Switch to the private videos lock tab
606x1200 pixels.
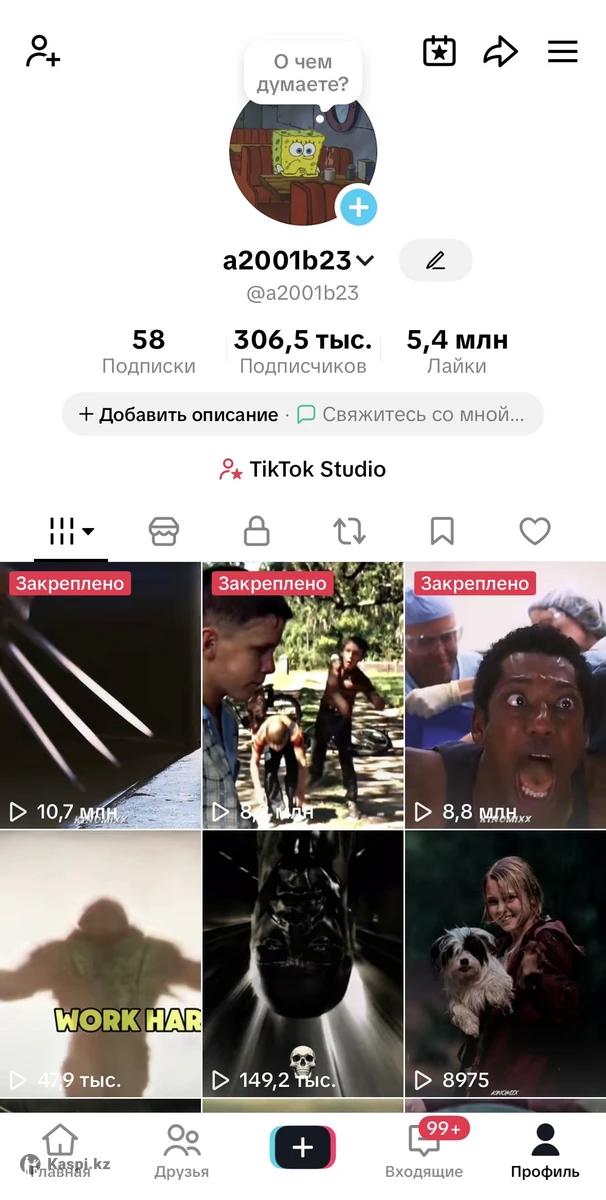pyautogui.click(x=257, y=531)
